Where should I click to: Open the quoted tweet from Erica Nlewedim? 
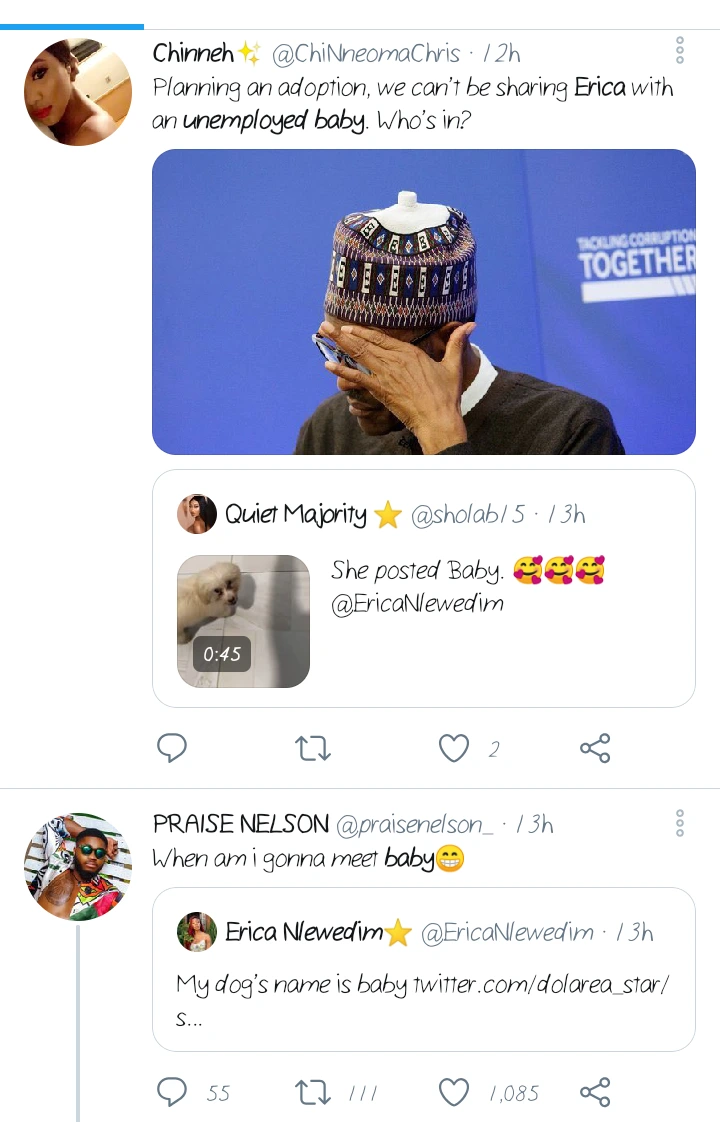(423, 969)
